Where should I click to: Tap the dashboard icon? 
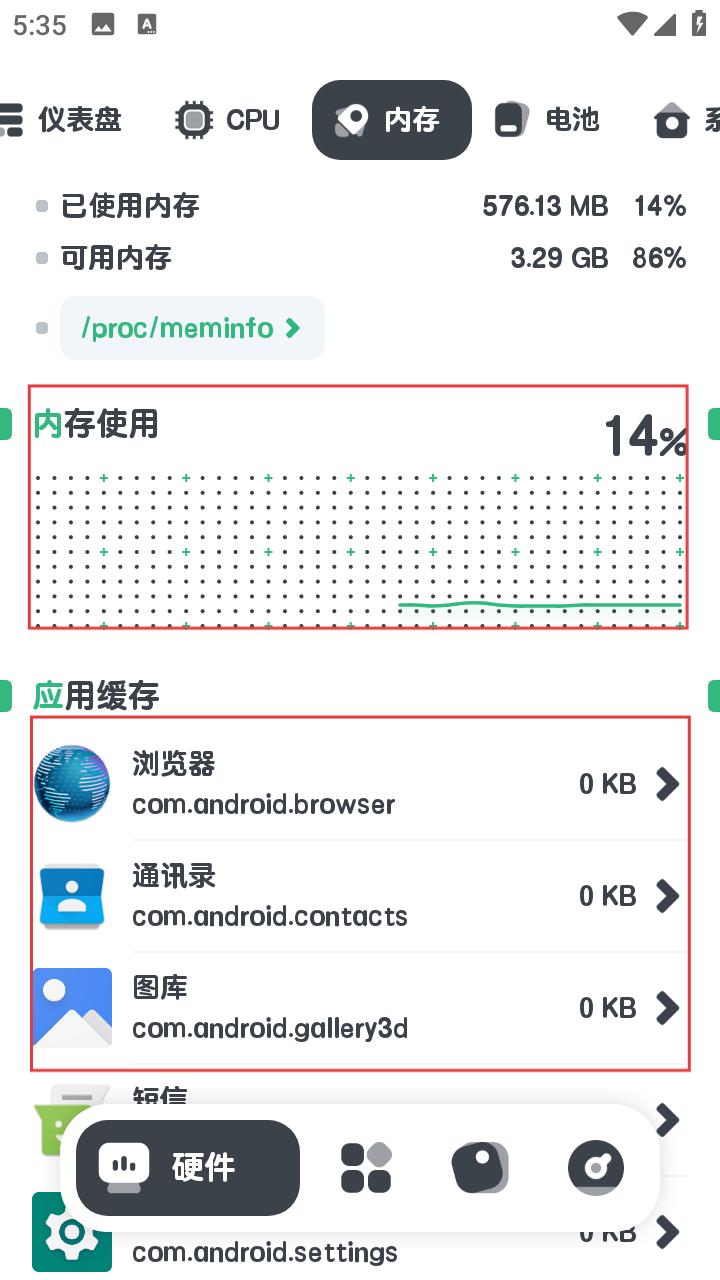(14, 119)
